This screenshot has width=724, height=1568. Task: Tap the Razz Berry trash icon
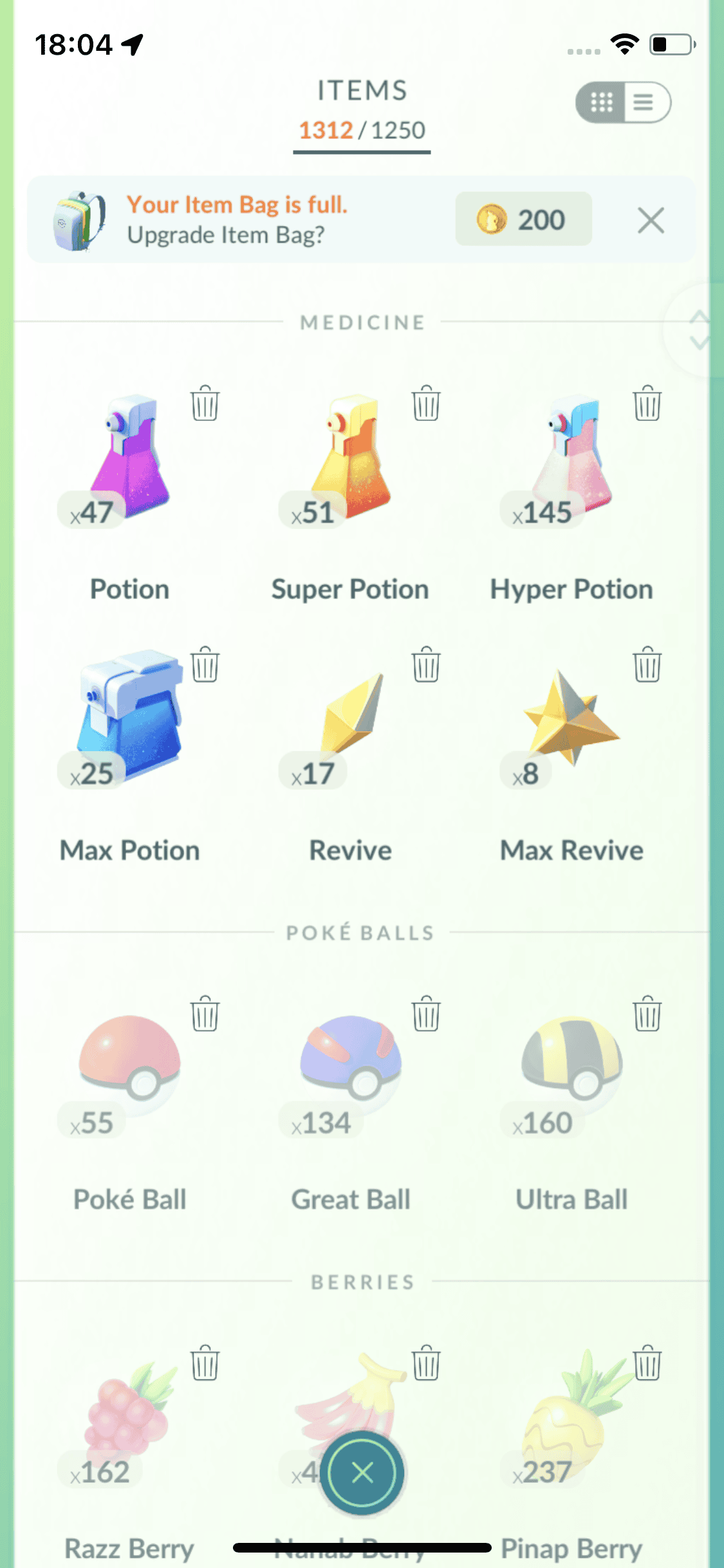[x=205, y=1363]
